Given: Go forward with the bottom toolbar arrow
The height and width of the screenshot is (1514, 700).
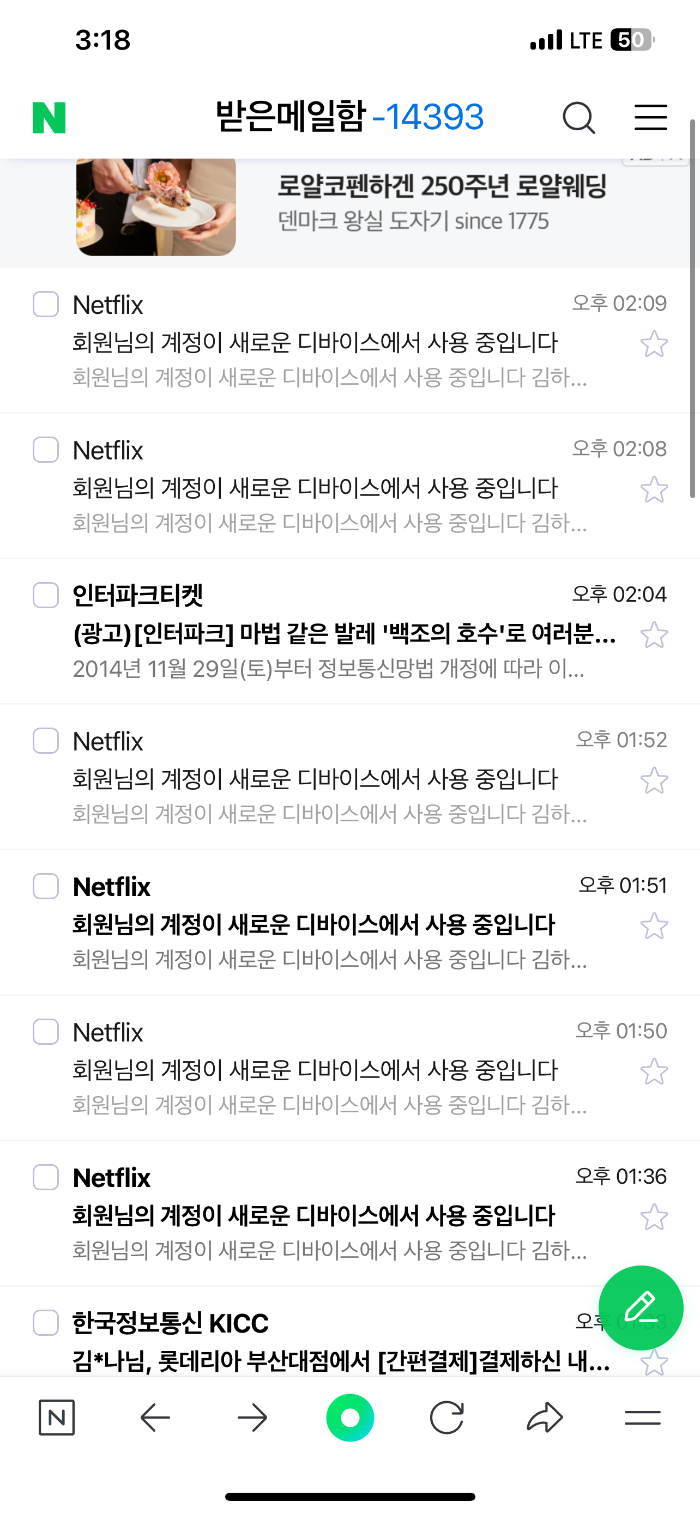Looking at the screenshot, I should [x=252, y=1417].
